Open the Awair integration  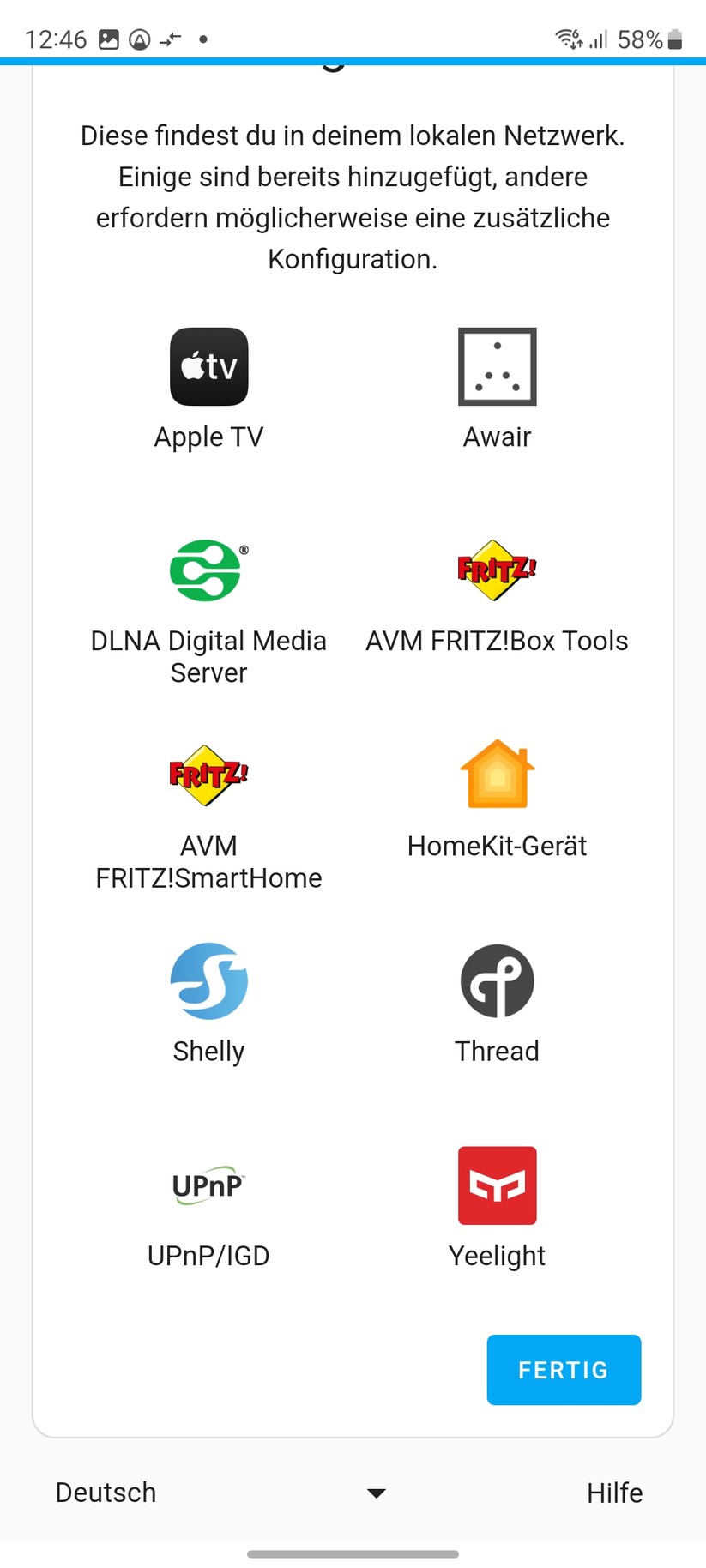pyautogui.click(x=497, y=366)
